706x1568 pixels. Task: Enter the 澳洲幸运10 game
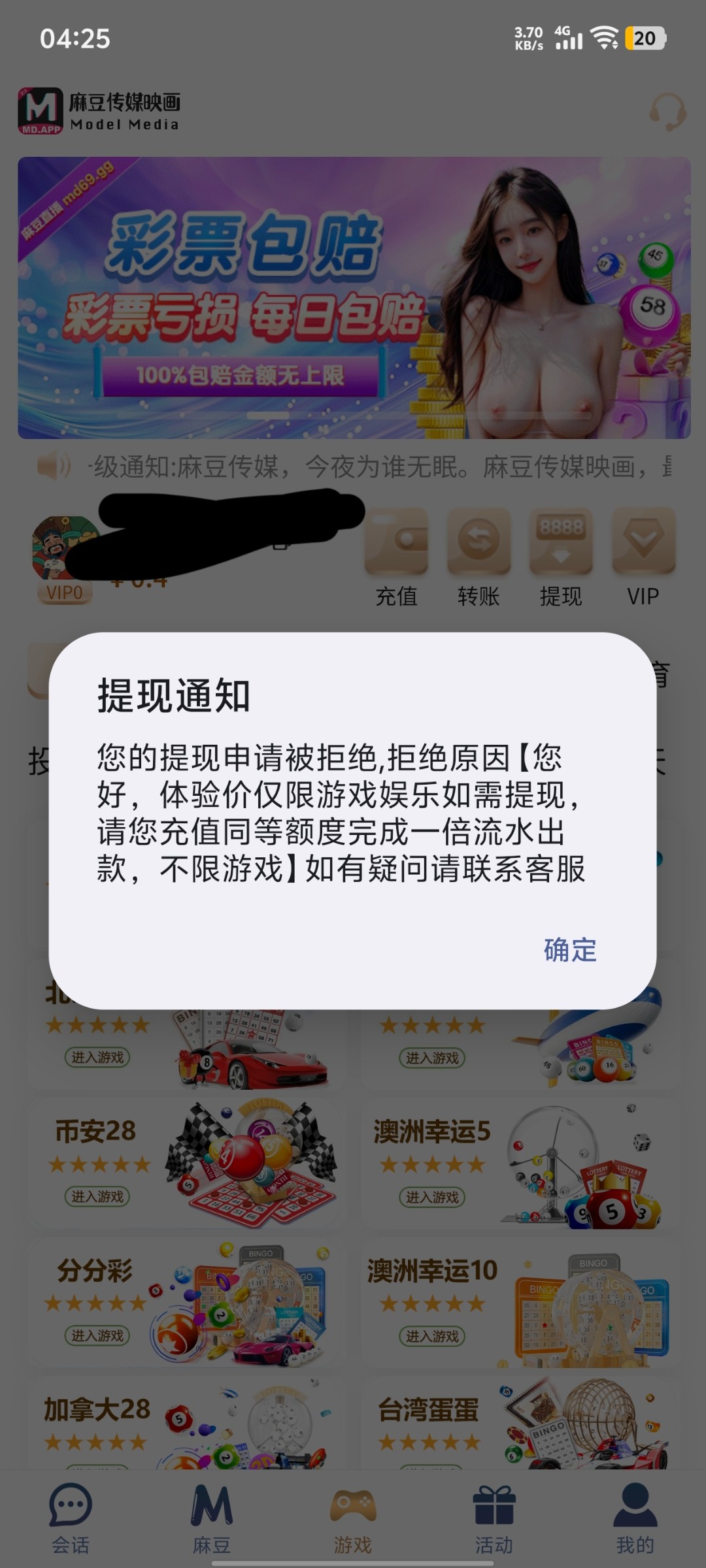pyautogui.click(x=432, y=1336)
